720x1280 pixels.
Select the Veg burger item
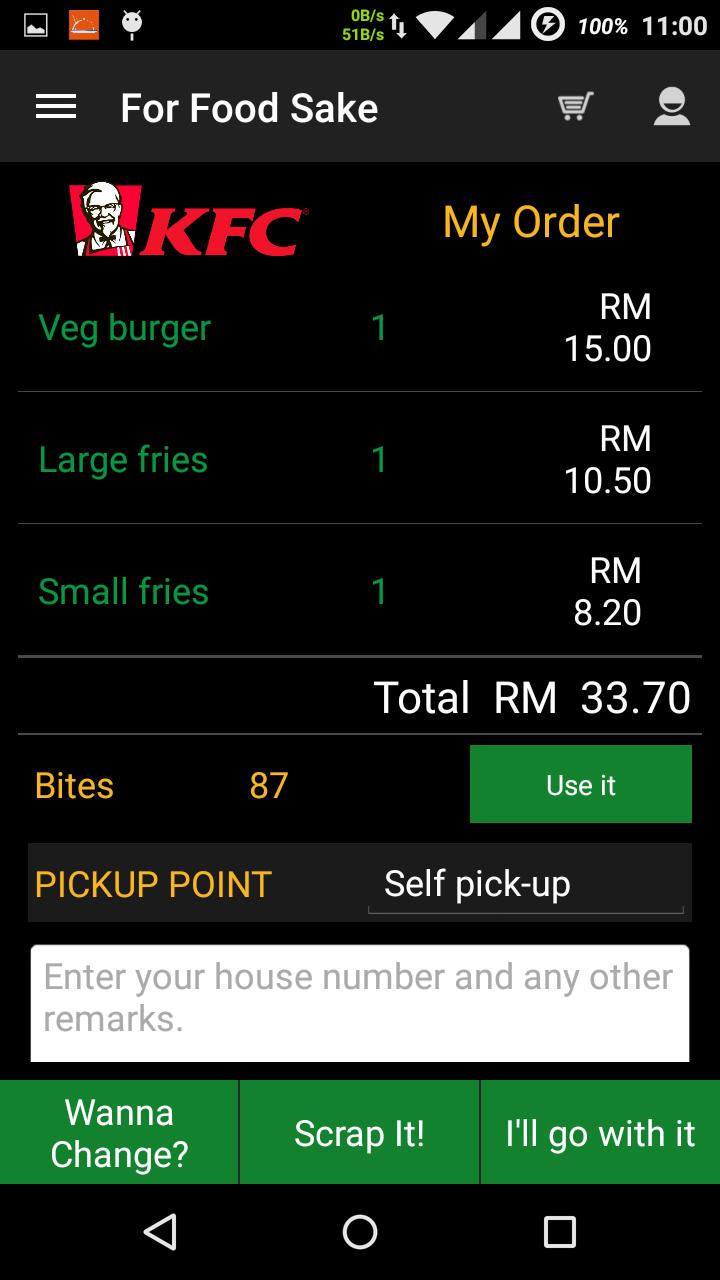pos(123,327)
